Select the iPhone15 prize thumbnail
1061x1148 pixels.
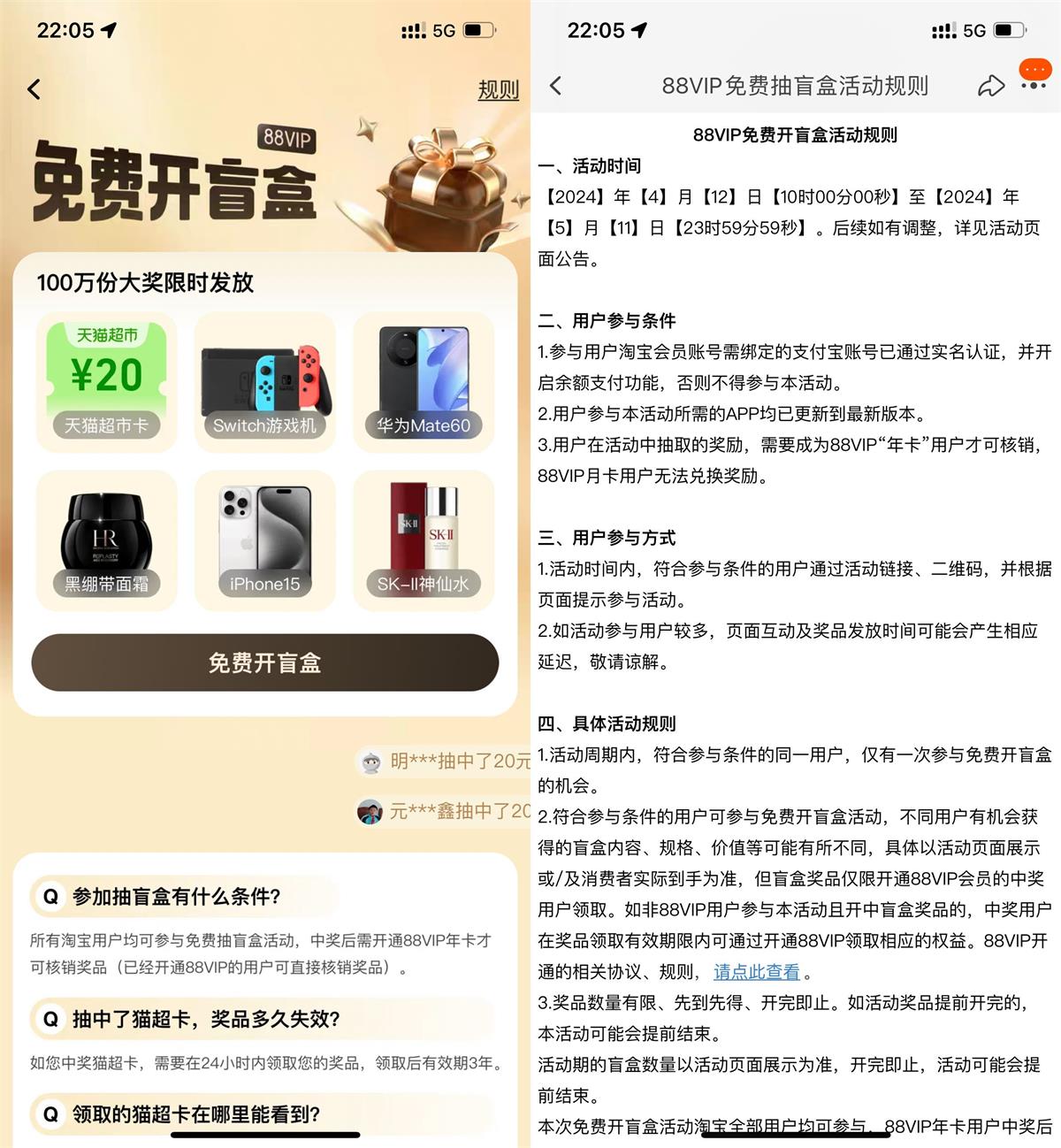tap(265, 540)
